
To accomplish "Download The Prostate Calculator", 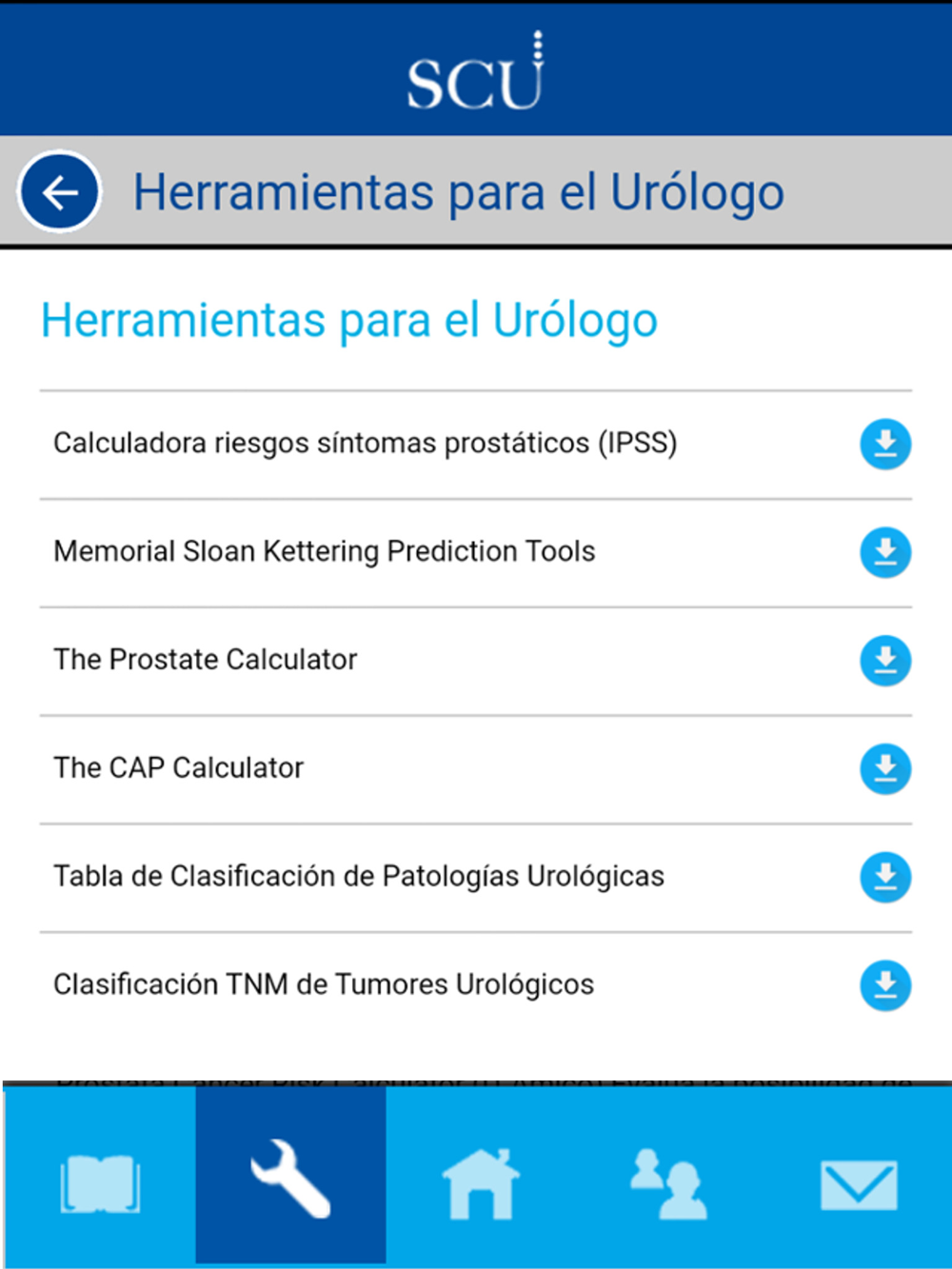I will pos(885,661).
